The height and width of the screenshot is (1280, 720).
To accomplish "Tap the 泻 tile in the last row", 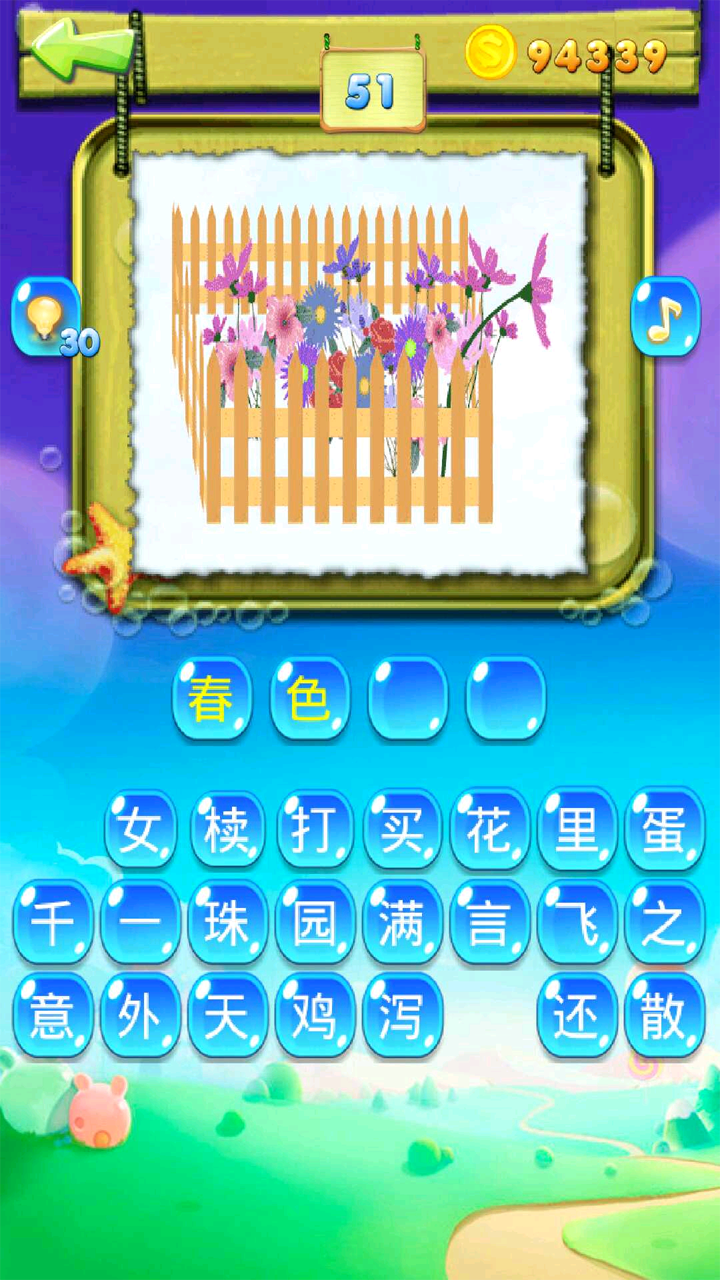I will point(402,1015).
